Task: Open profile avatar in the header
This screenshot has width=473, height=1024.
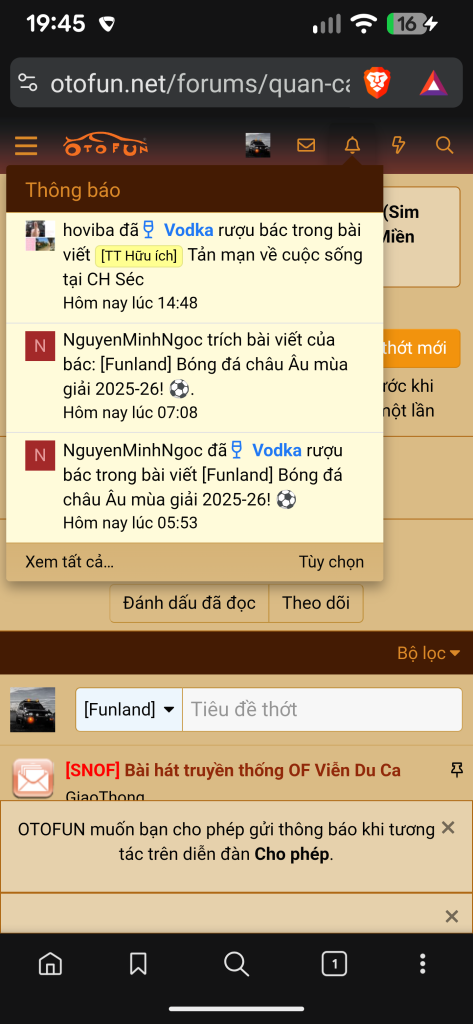Action: click(x=258, y=145)
